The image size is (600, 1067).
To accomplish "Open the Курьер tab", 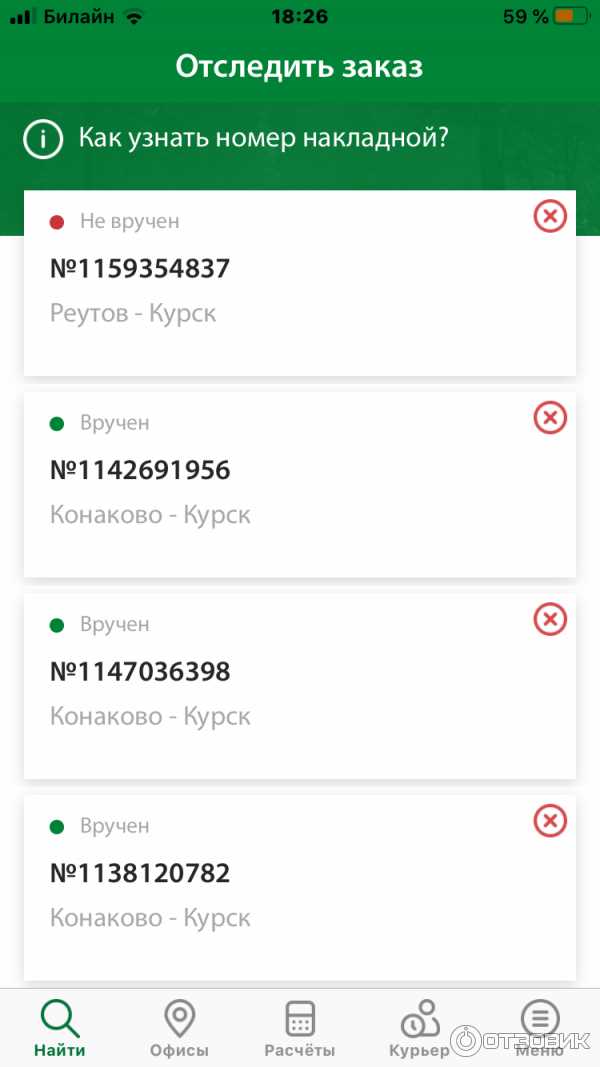I will (x=419, y=1029).
